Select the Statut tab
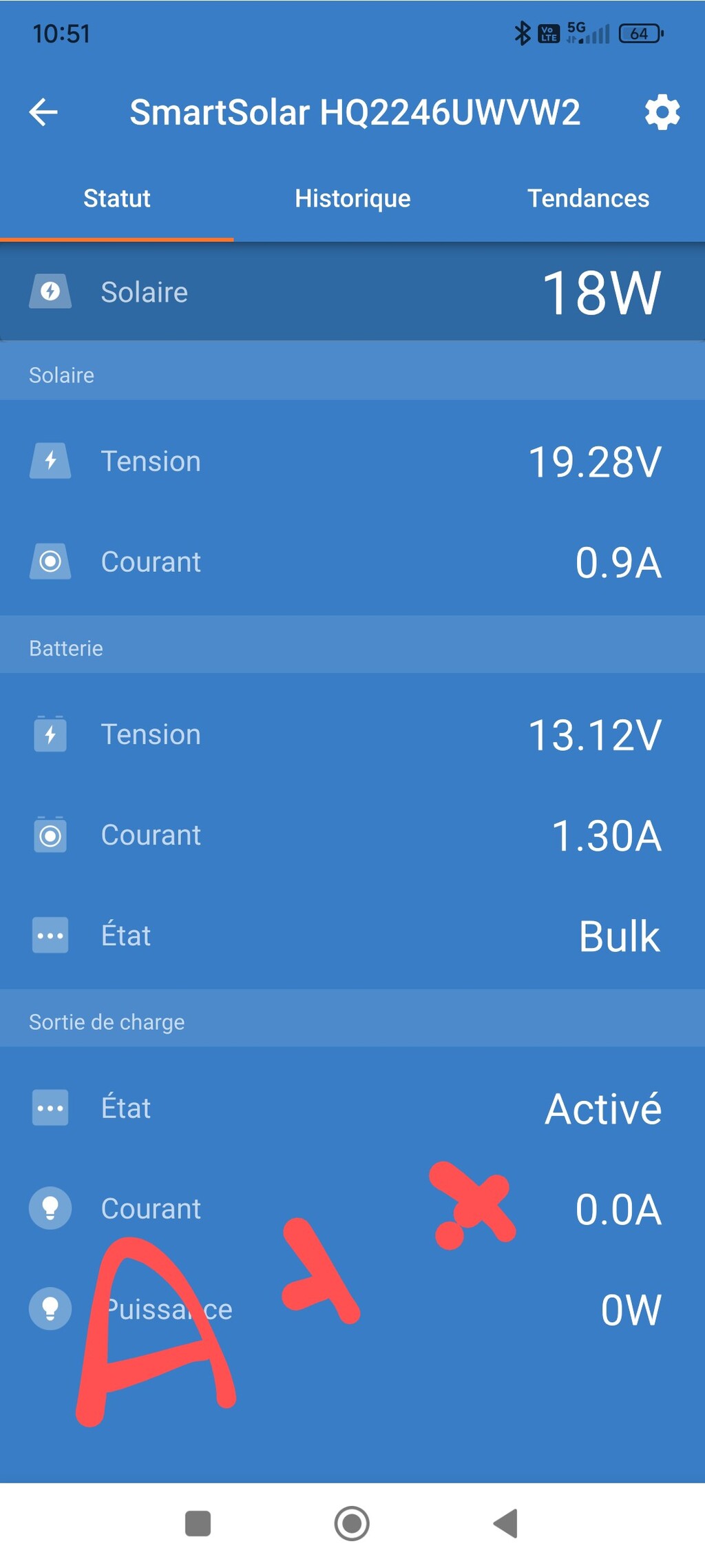The width and height of the screenshot is (705, 1568). pyautogui.click(x=117, y=198)
